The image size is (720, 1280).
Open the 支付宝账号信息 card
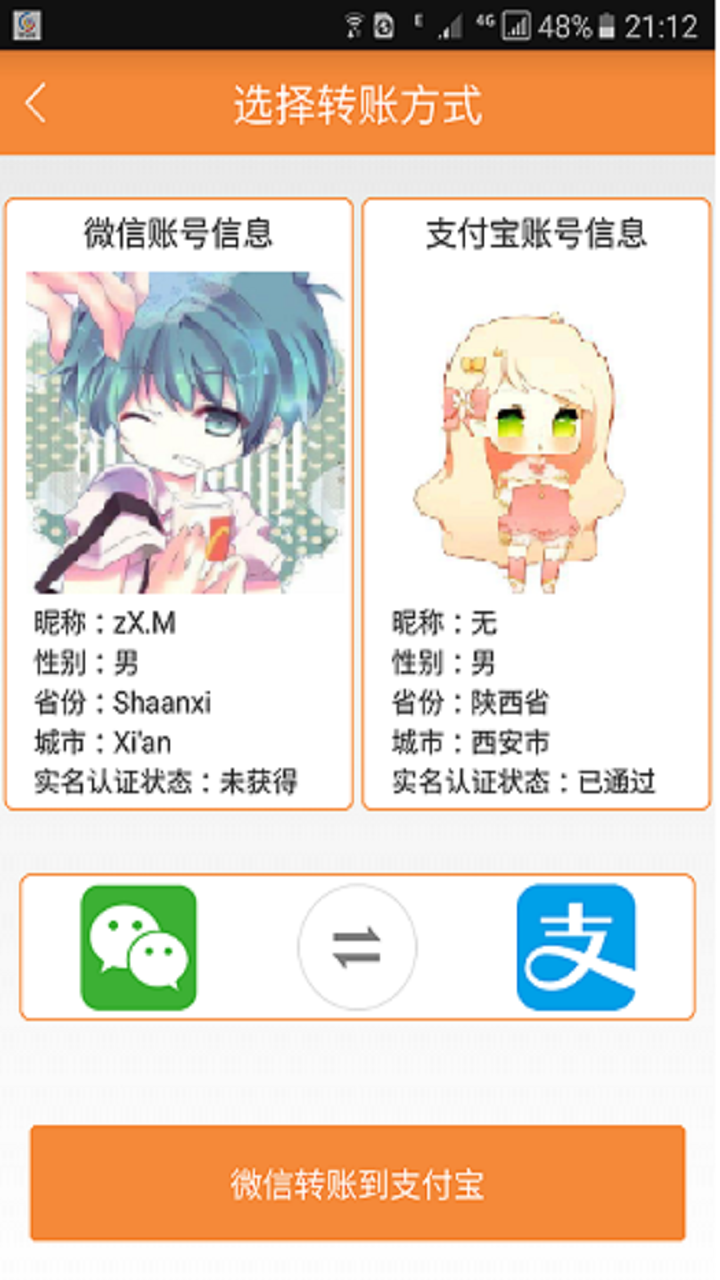point(537,503)
